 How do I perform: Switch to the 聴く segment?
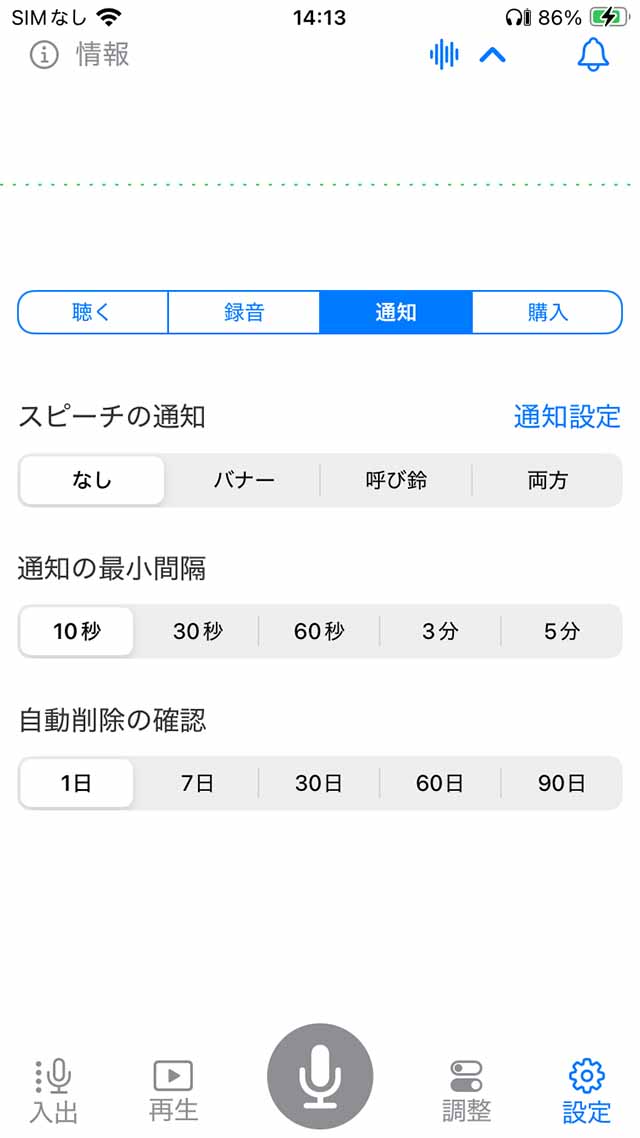coord(93,312)
